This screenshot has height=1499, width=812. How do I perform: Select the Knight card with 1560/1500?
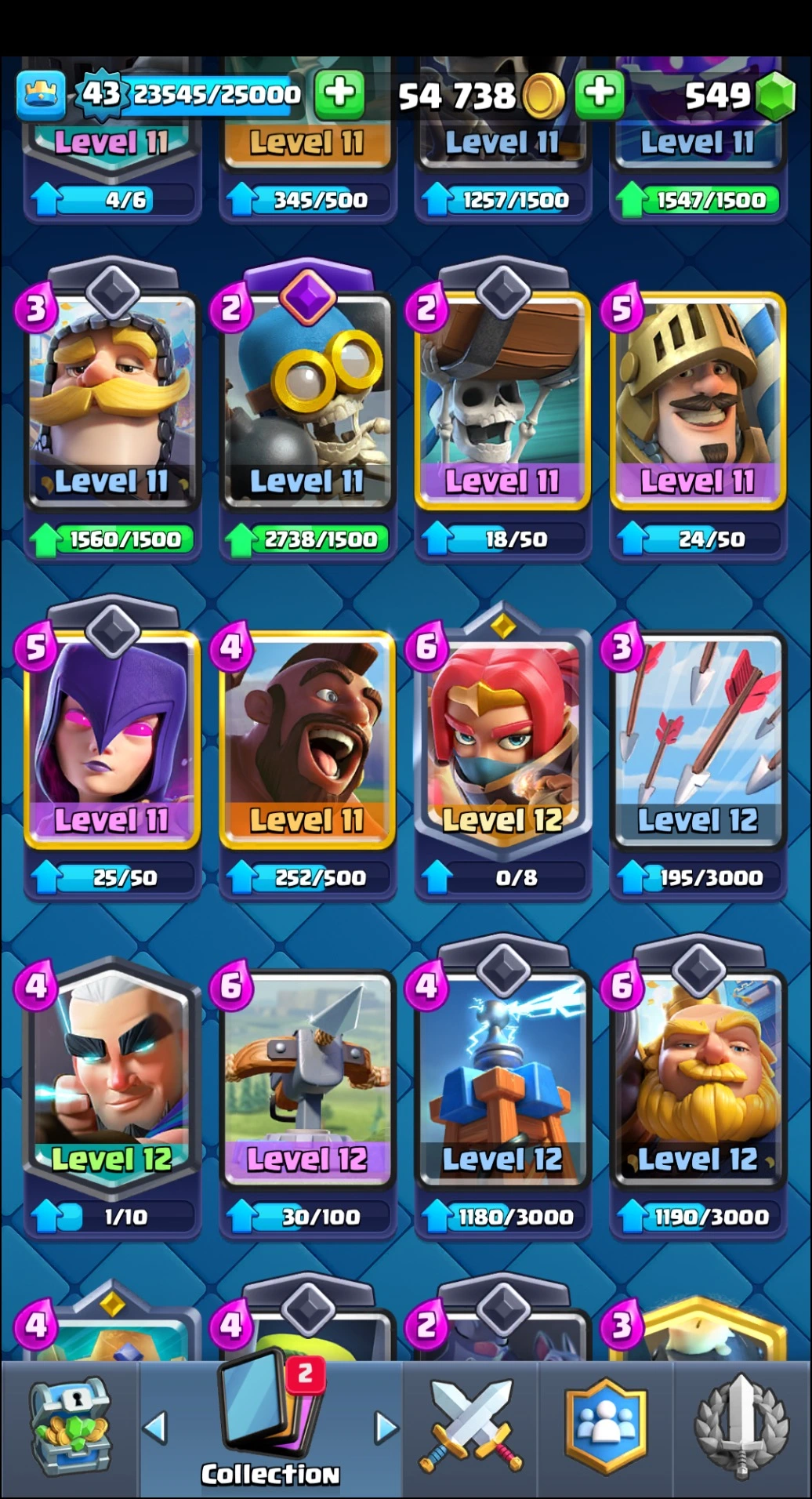[112, 401]
